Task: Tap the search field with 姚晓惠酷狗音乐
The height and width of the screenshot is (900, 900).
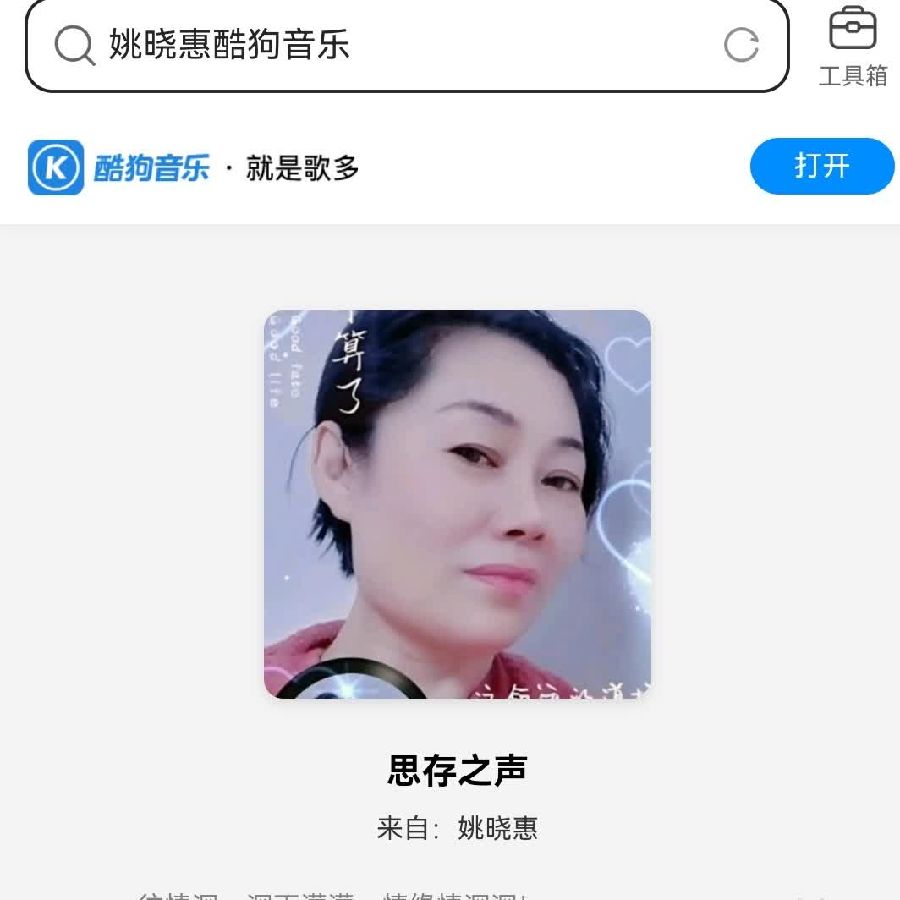Action: 400,45
